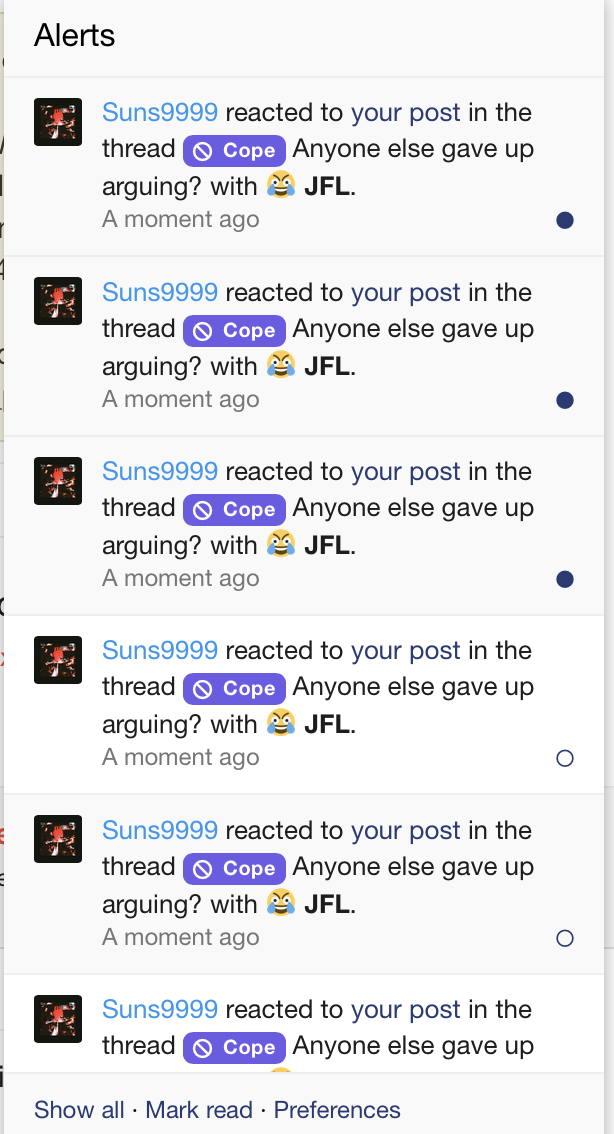Mark alerts as read

(199, 1110)
